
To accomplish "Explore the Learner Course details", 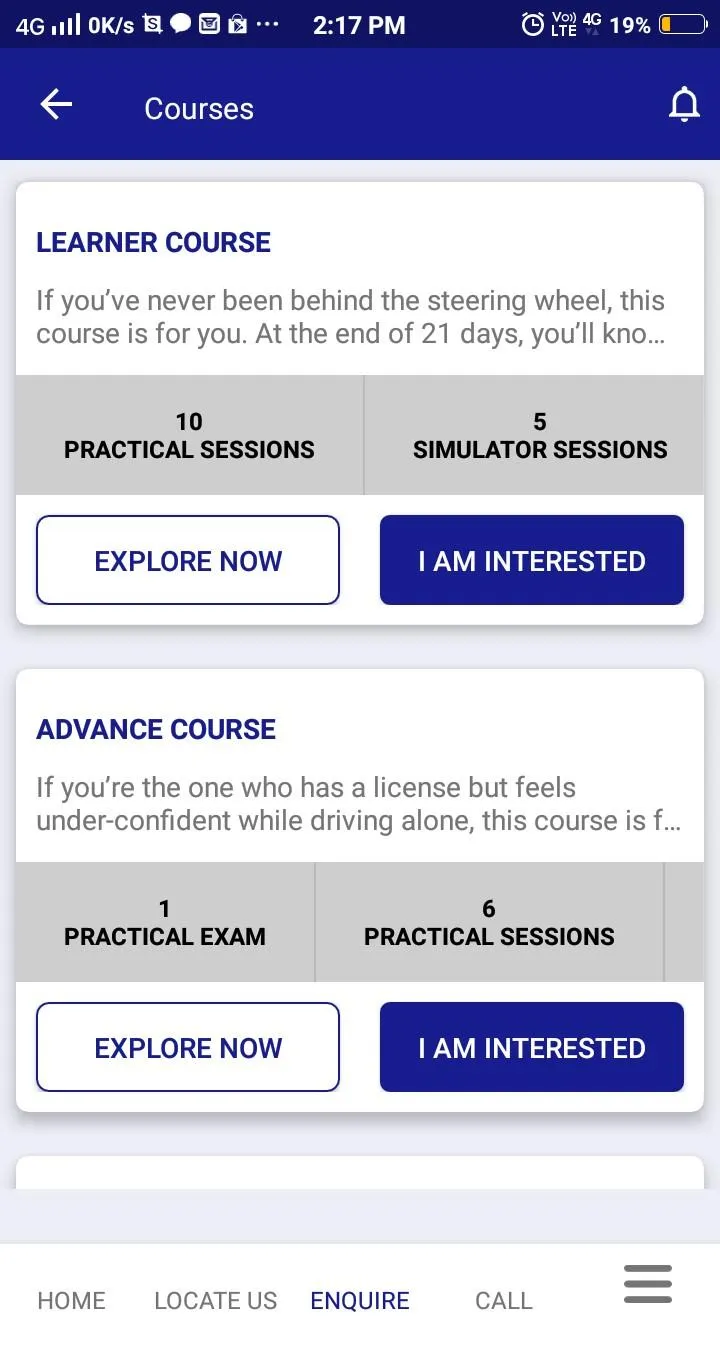I will (187, 560).
